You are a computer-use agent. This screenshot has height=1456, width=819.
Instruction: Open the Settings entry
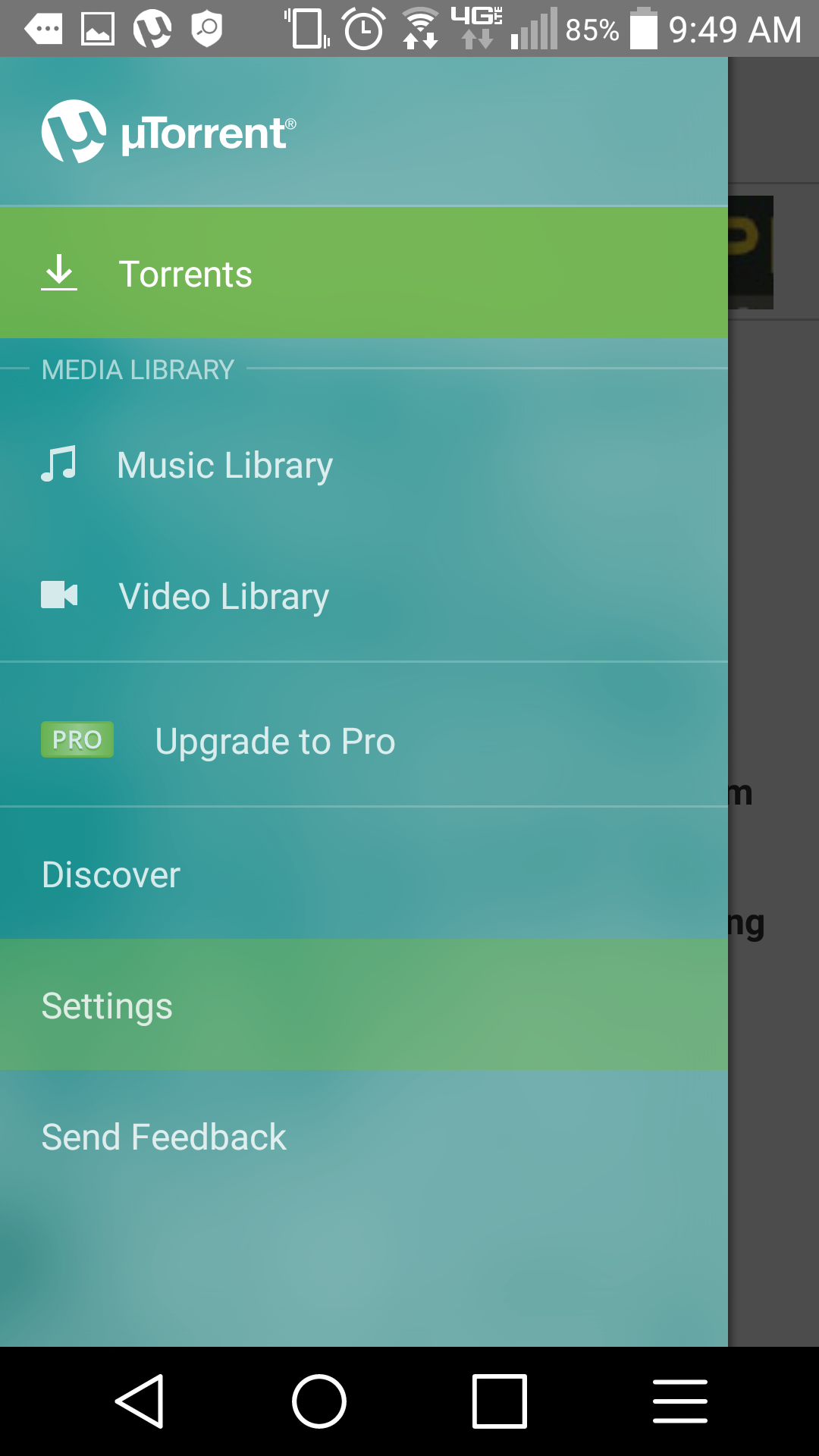pyautogui.click(x=106, y=1006)
